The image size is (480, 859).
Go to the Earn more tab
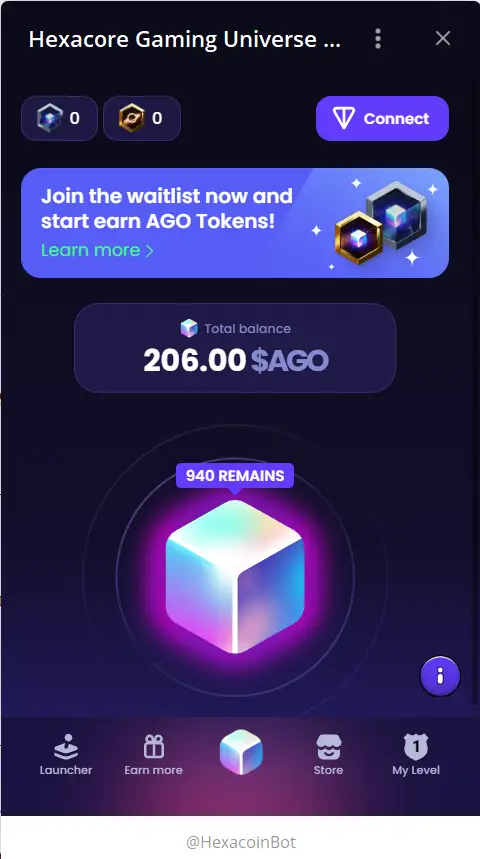pyautogui.click(x=153, y=754)
